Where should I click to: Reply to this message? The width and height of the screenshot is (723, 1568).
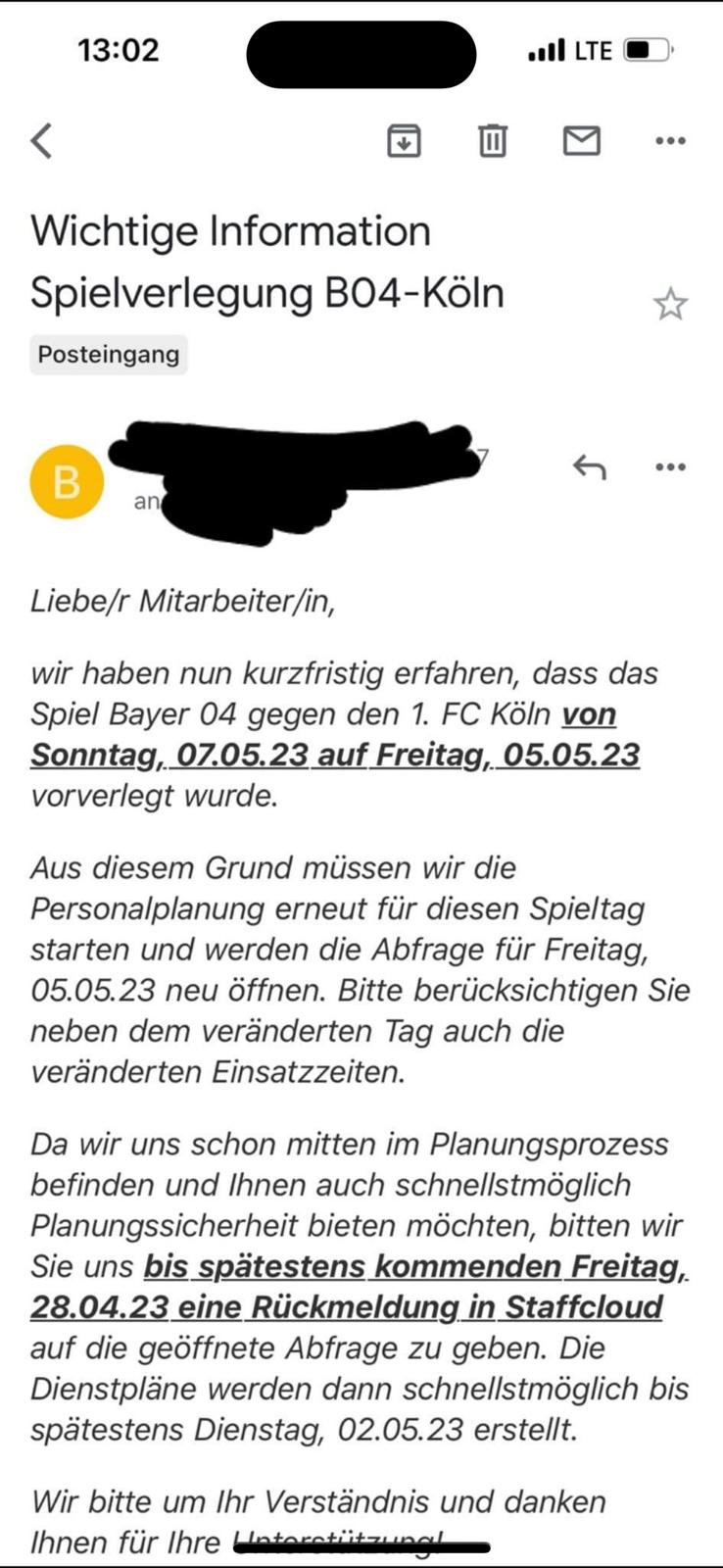pyautogui.click(x=590, y=467)
